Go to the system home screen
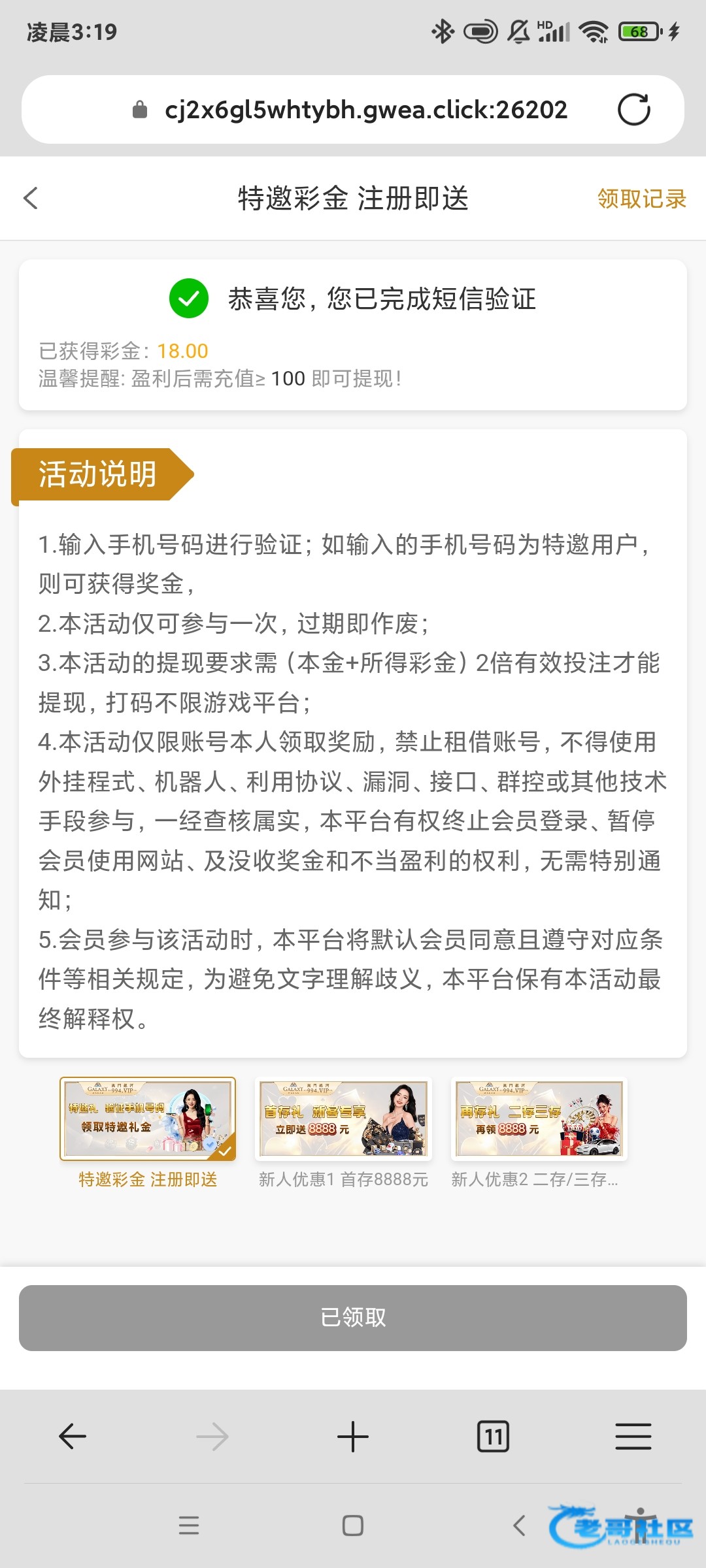This screenshot has height=1568, width=706. pyautogui.click(x=353, y=1526)
